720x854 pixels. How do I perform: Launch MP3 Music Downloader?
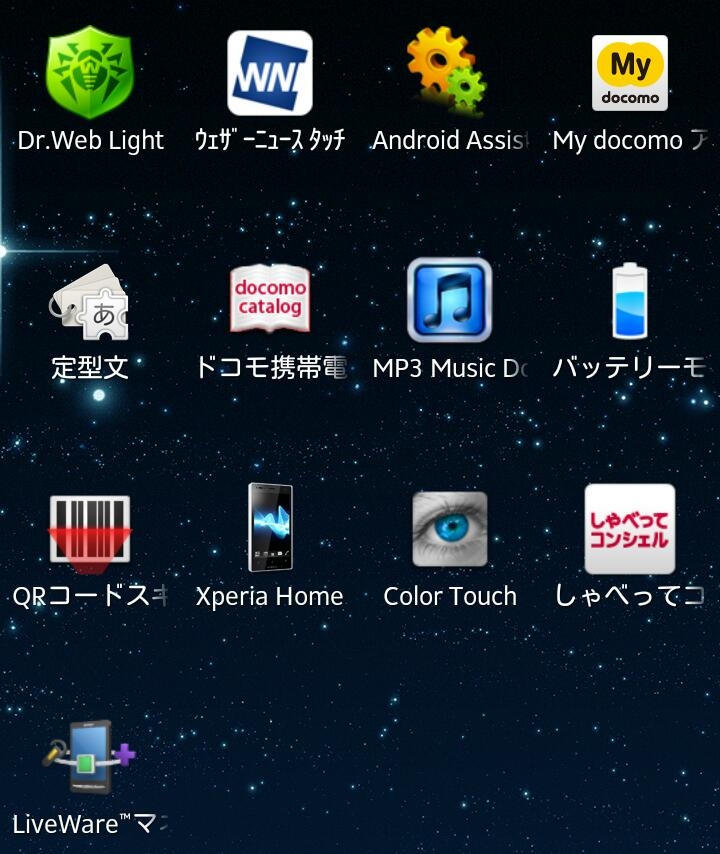[449, 301]
